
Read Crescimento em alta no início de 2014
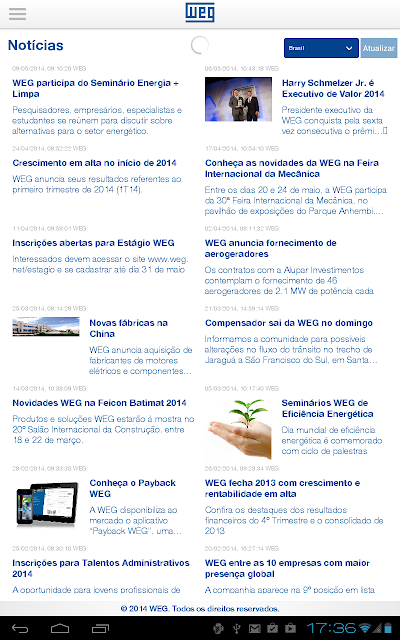tap(94, 163)
